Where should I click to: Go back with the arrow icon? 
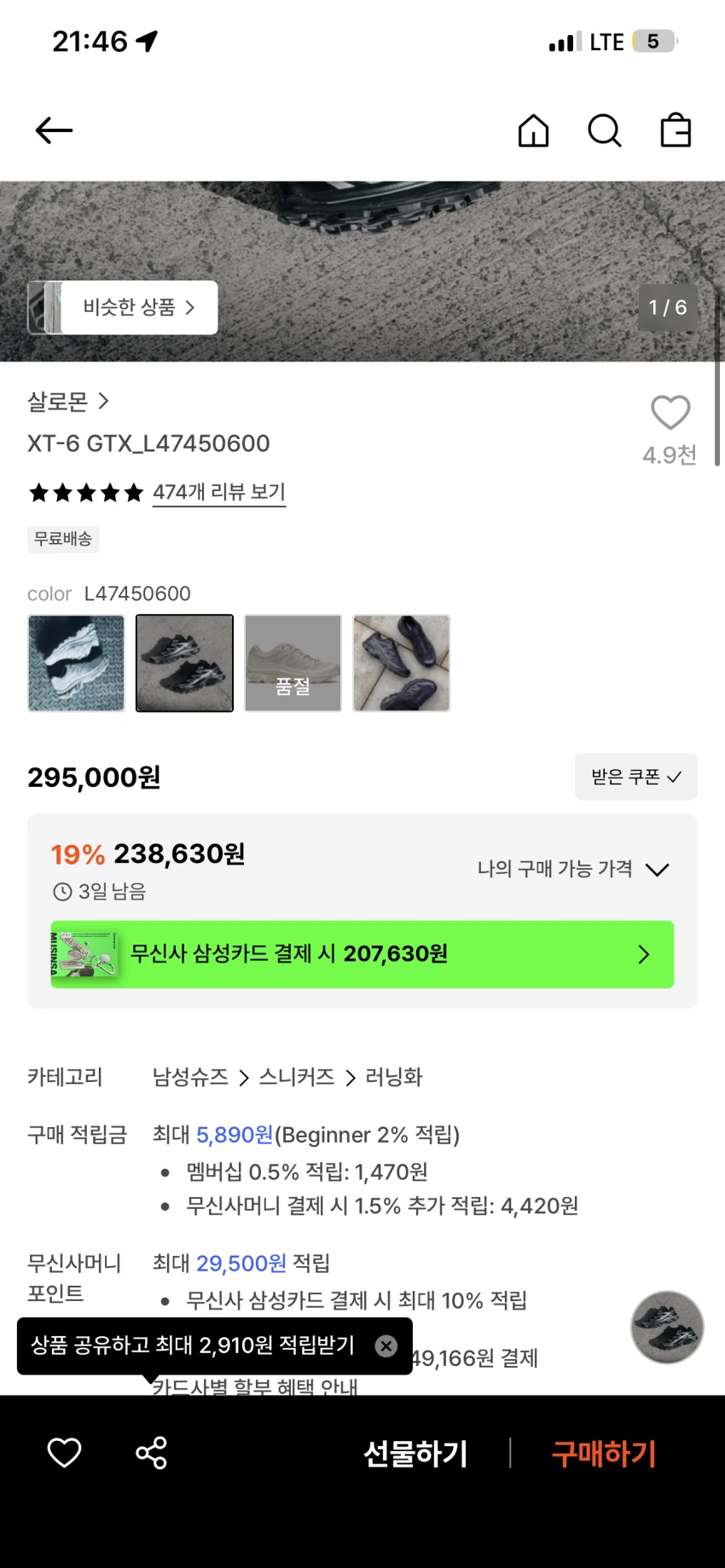(54, 130)
